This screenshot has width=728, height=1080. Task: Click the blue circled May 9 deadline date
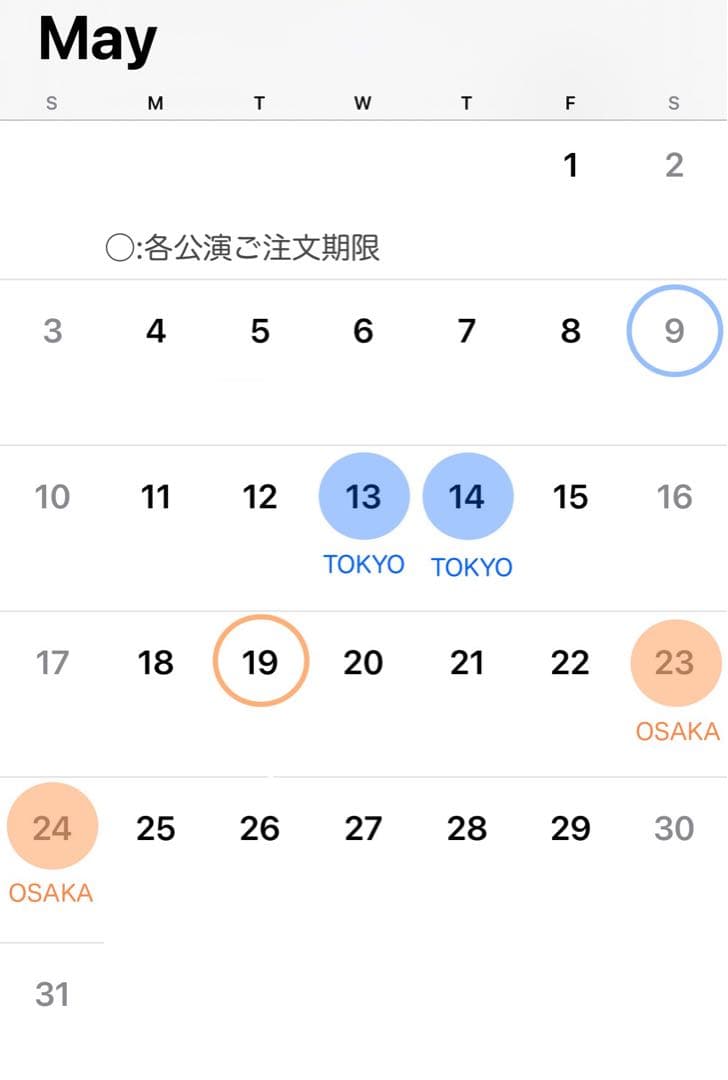click(x=674, y=330)
